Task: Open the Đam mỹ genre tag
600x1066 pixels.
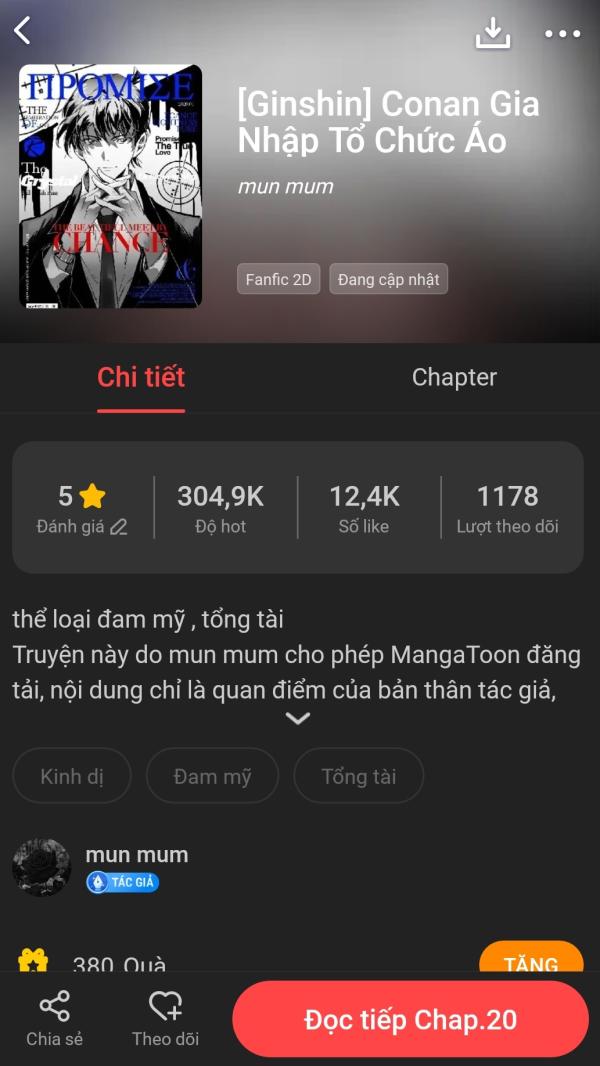Action: (212, 776)
